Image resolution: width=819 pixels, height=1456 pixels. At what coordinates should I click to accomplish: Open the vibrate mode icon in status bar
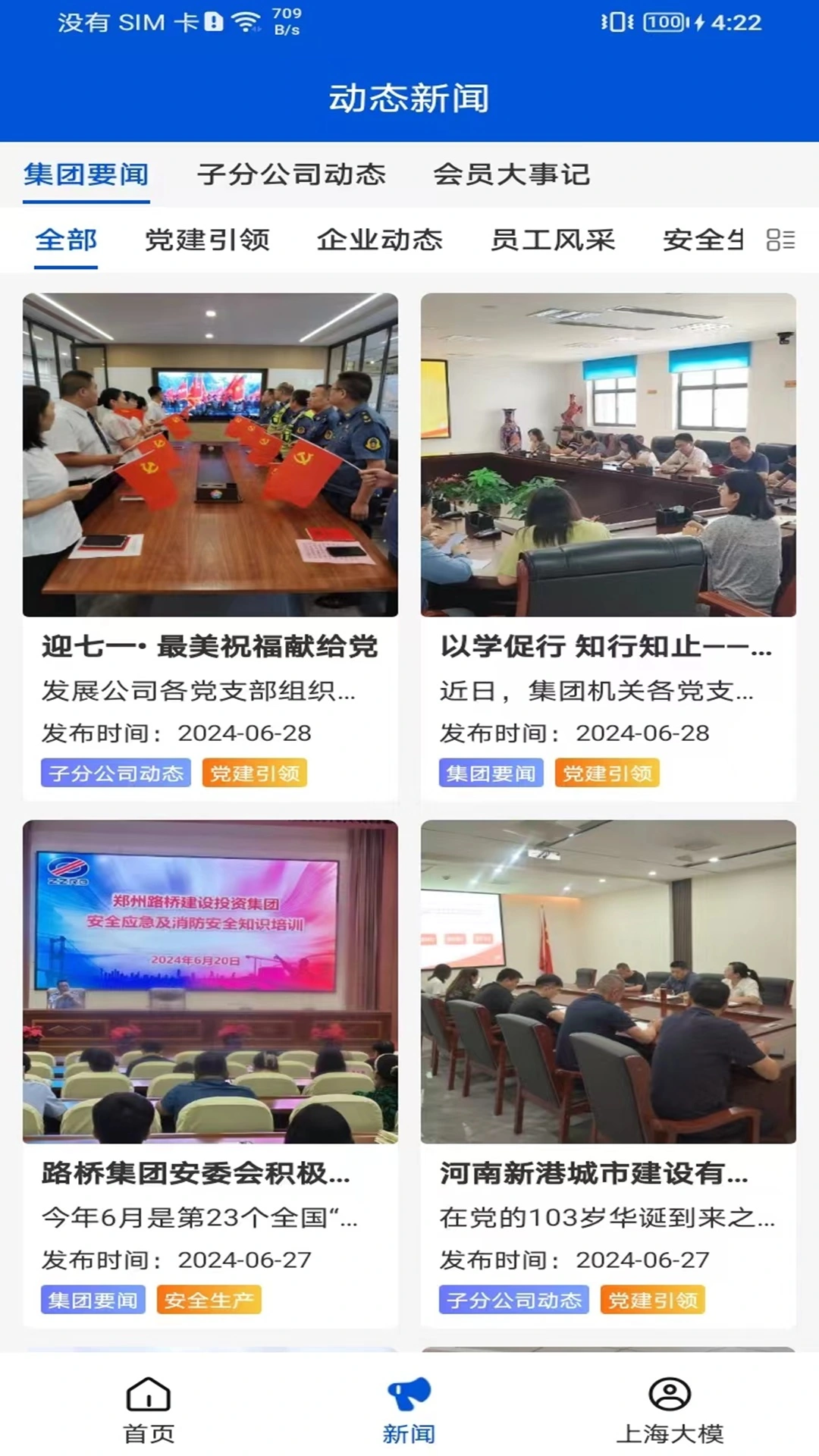(616, 21)
